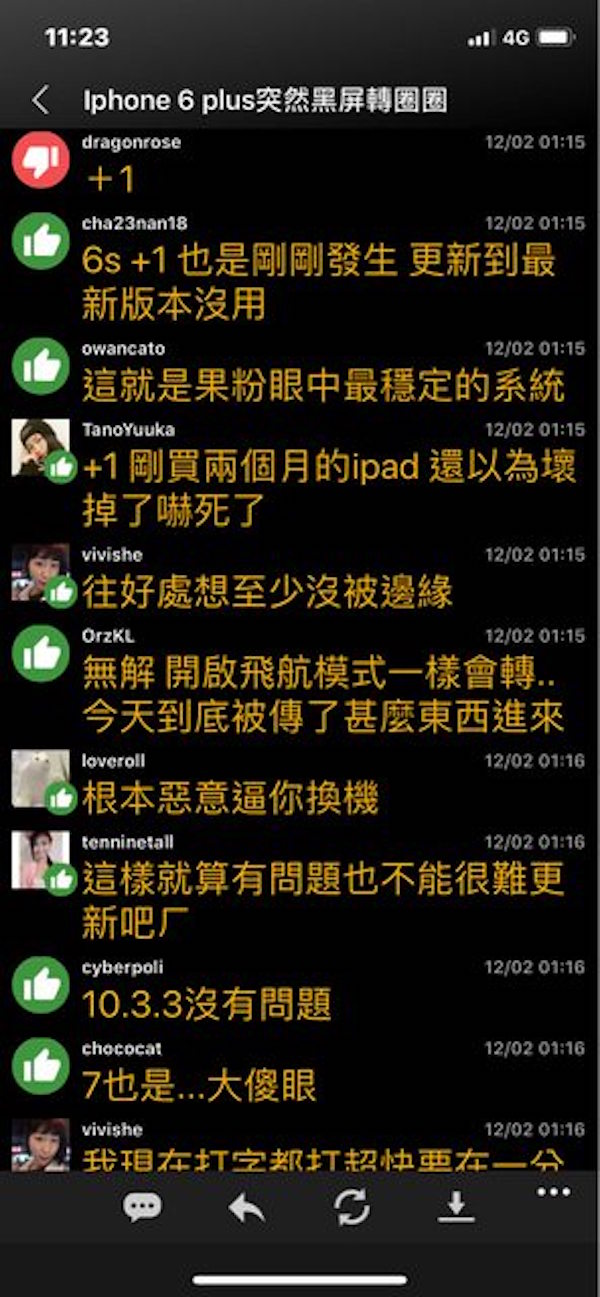Tap the comment bubble in the bottom toolbar
This screenshot has width=600, height=1297.
pyautogui.click(x=142, y=1207)
